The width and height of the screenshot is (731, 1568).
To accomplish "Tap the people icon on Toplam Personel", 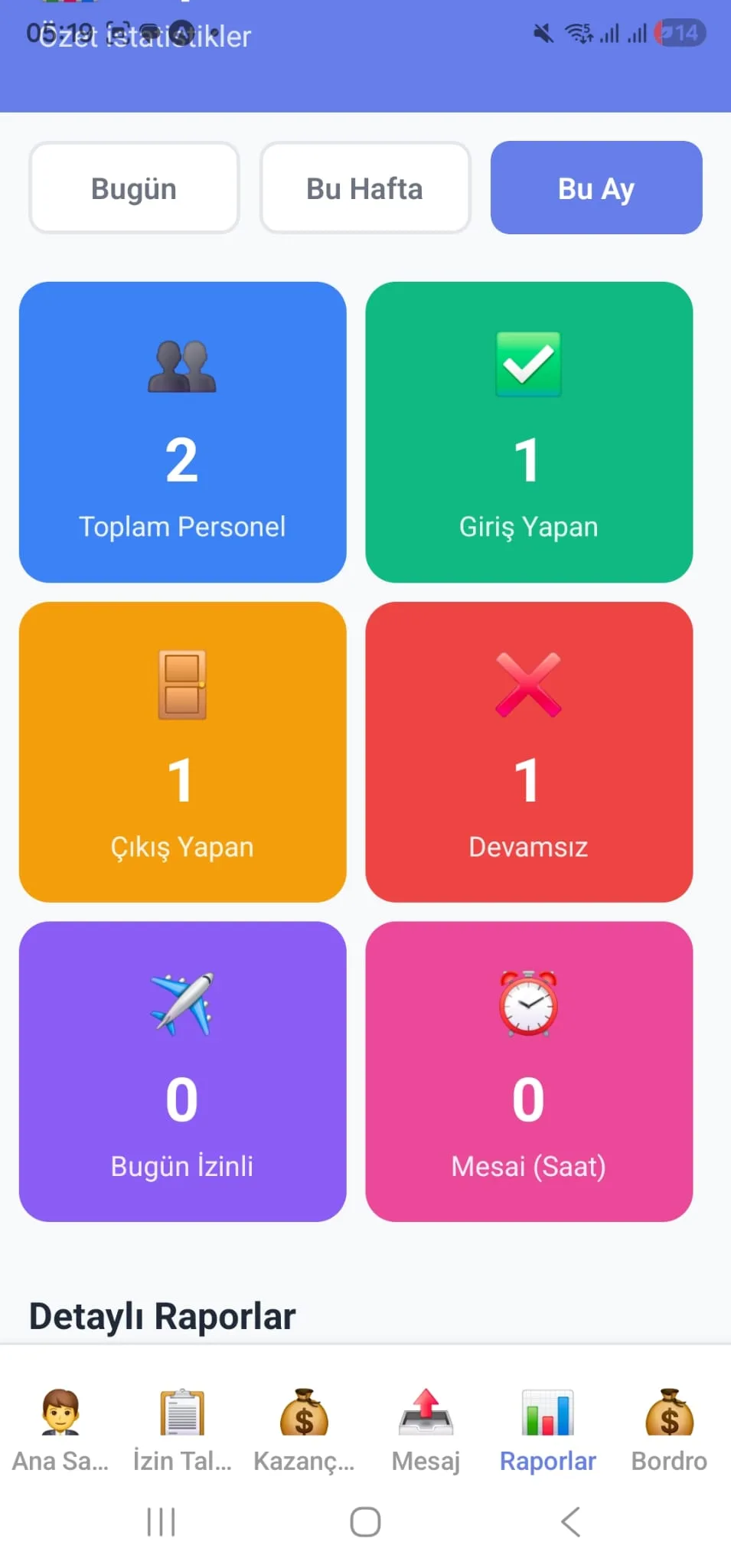I will (x=181, y=365).
